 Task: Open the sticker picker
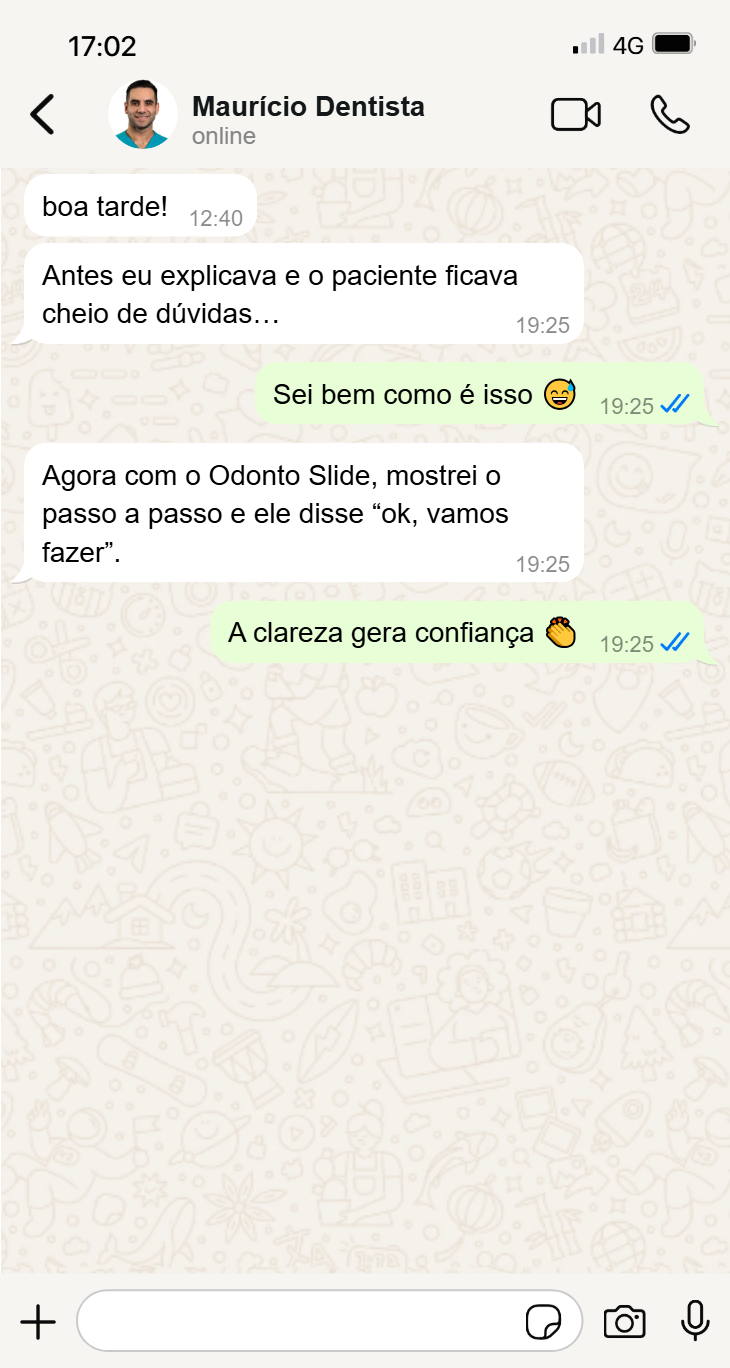[544, 1322]
